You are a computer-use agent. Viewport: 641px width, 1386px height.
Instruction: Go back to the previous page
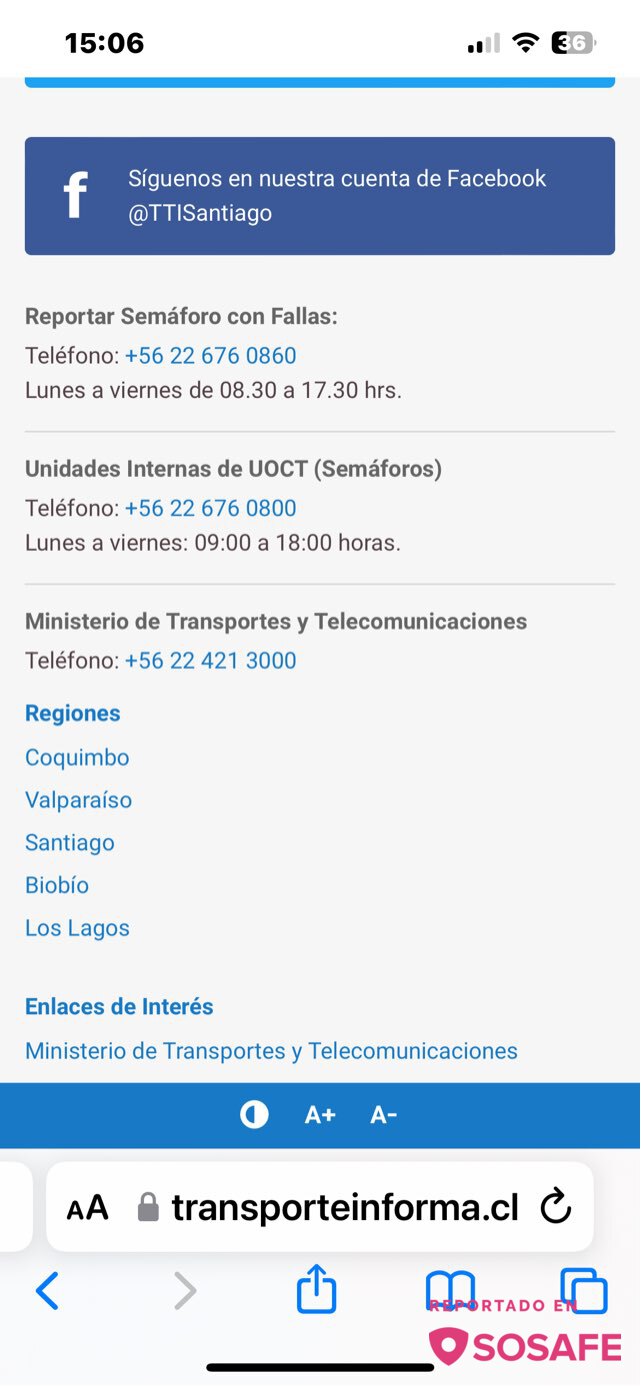click(x=47, y=1291)
